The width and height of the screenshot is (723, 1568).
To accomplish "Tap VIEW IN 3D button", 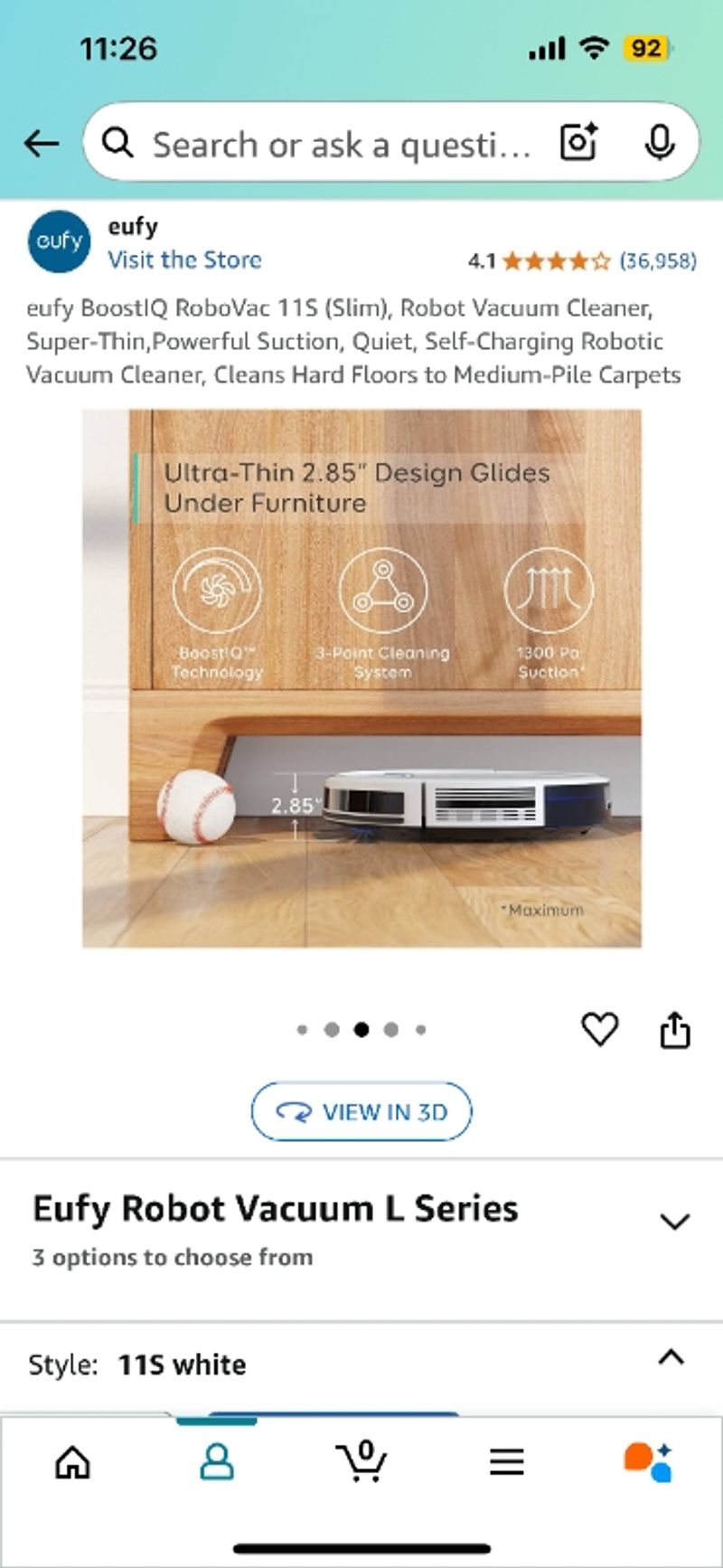I will click(361, 1111).
